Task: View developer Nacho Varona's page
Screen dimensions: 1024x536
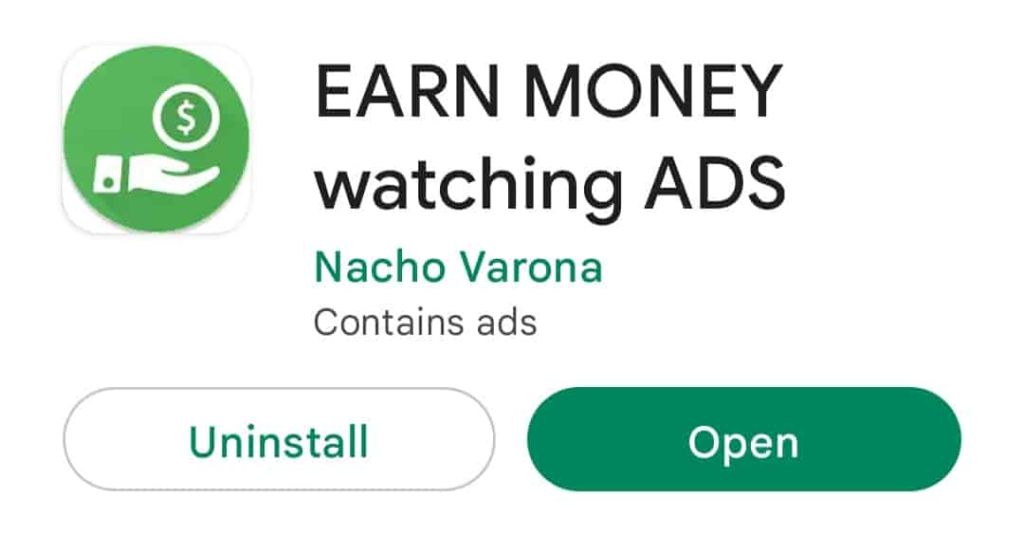Action: click(x=458, y=268)
